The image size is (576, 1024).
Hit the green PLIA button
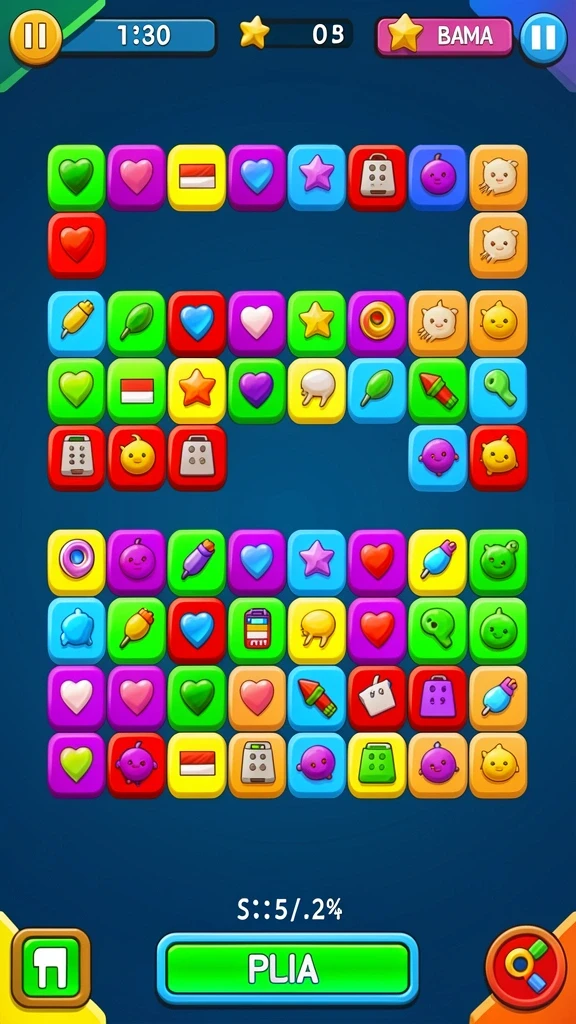click(x=287, y=968)
